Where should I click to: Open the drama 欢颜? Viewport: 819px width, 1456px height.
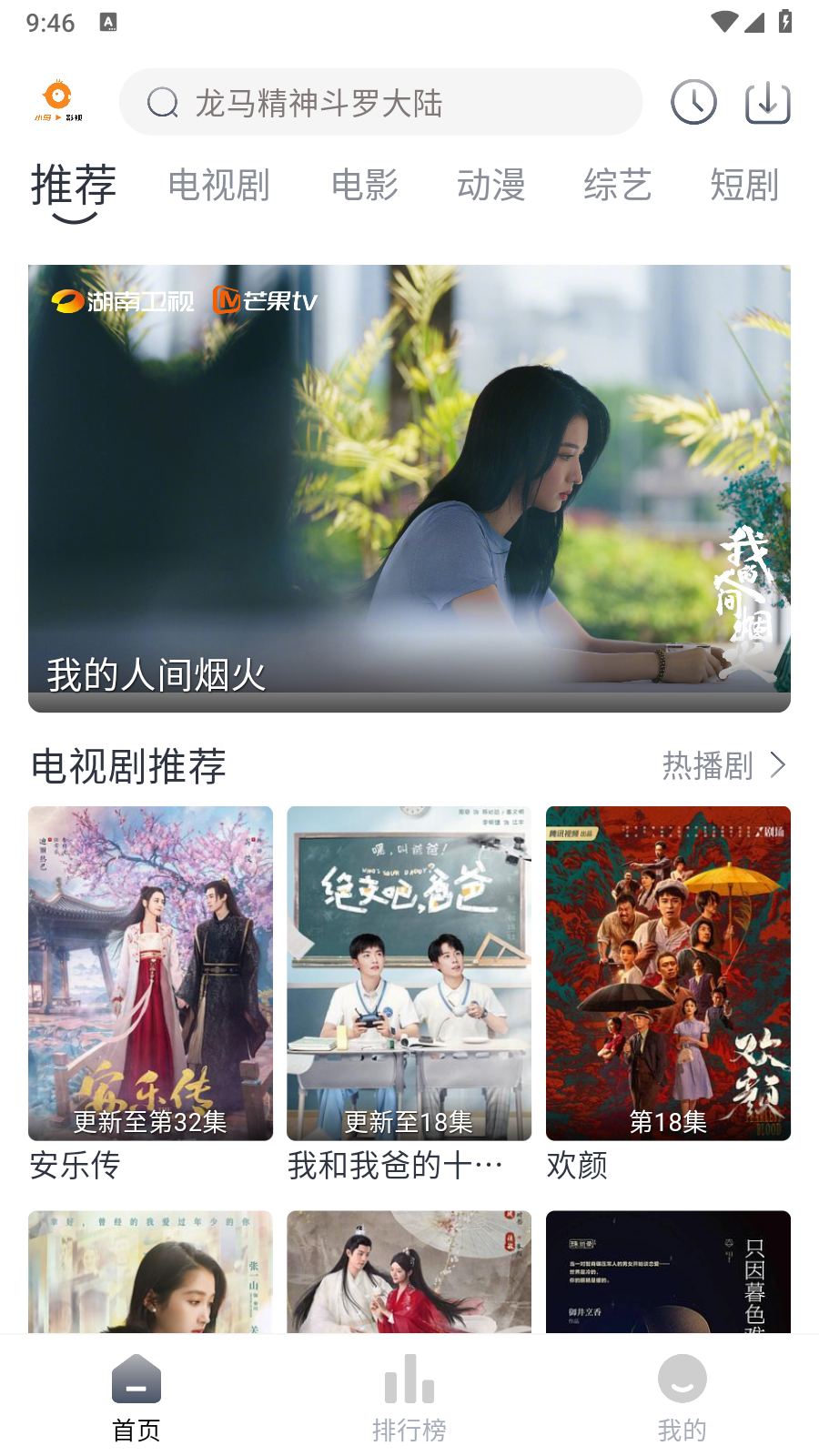(x=667, y=973)
